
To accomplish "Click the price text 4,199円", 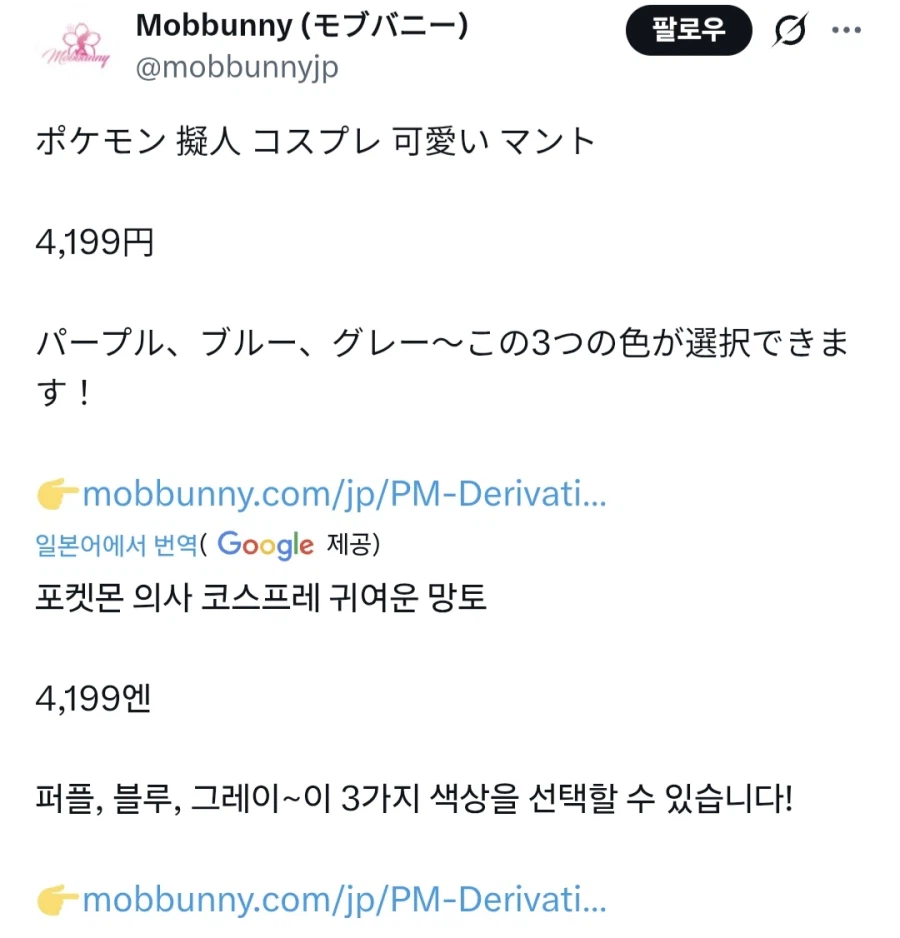I will 95,242.
